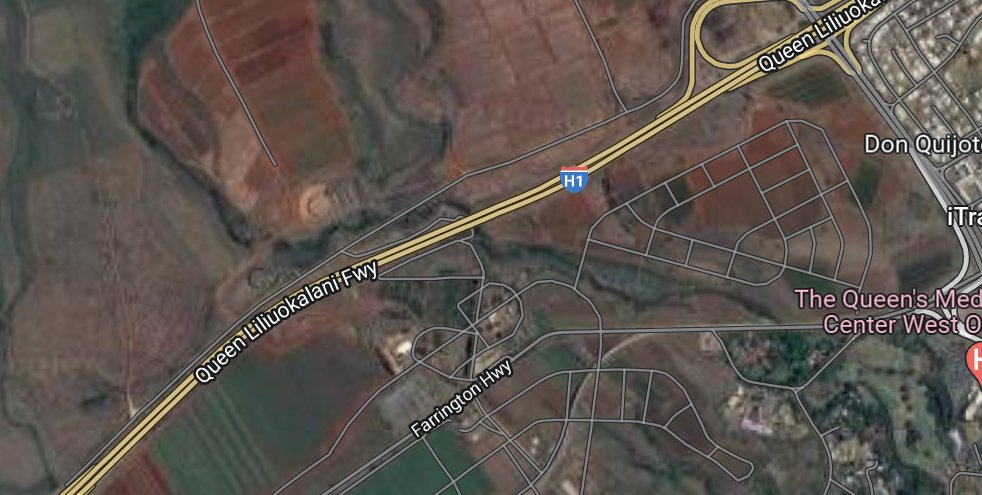Open The Queen's Medical Center West place label

(888, 311)
